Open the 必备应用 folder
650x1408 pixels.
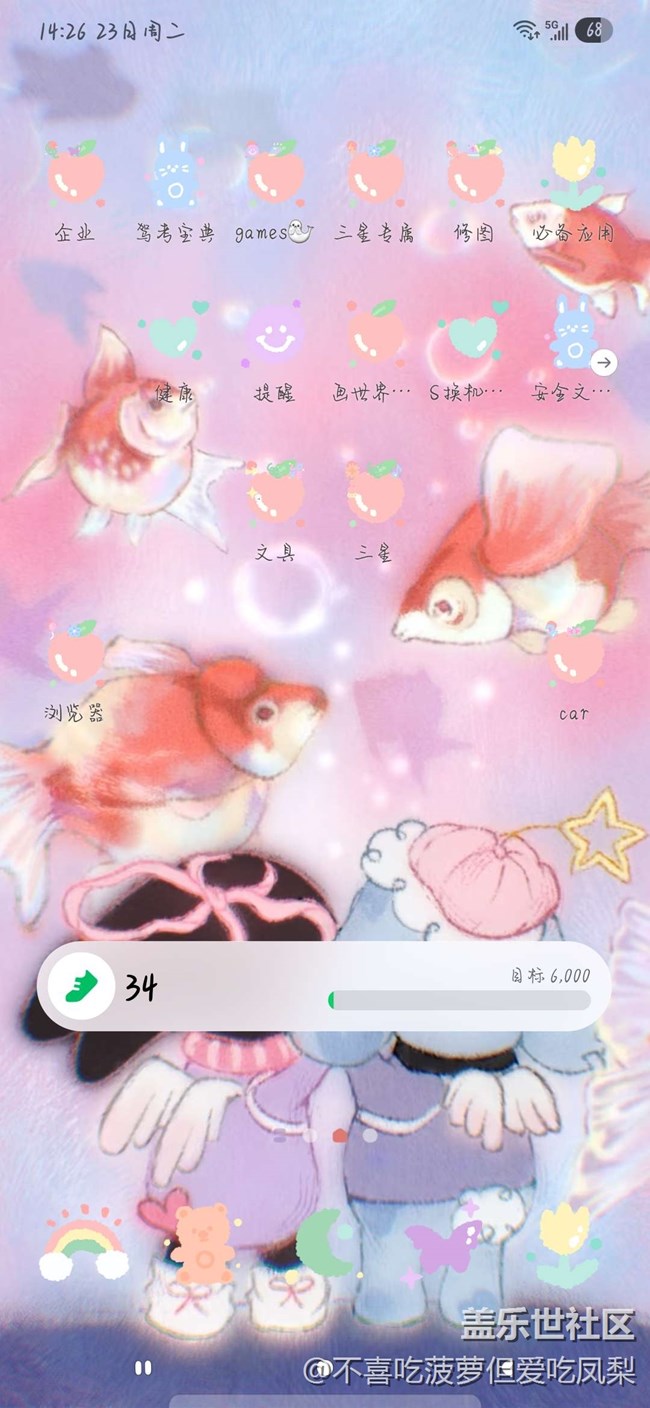[x=574, y=173]
